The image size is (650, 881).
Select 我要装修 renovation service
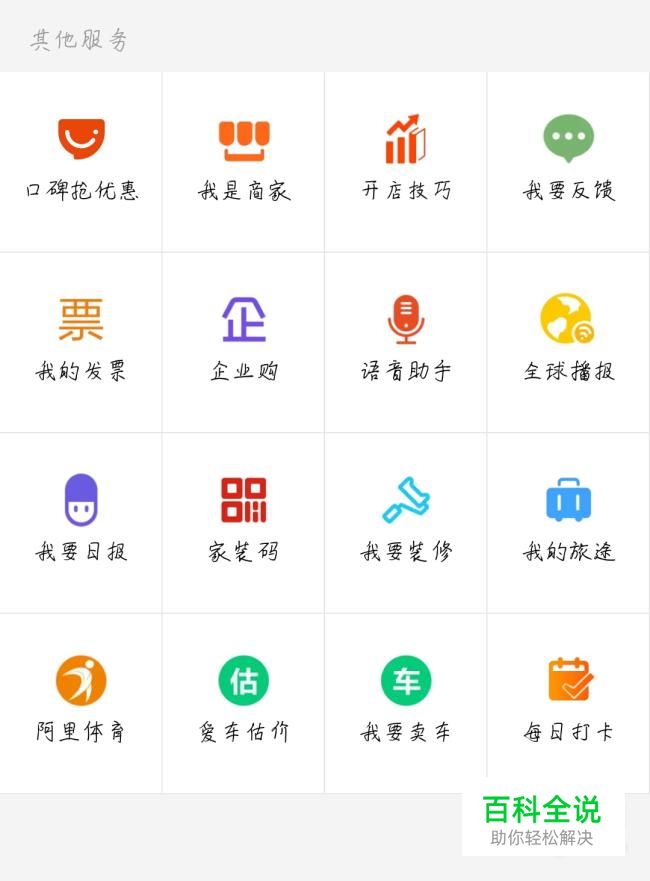406,520
